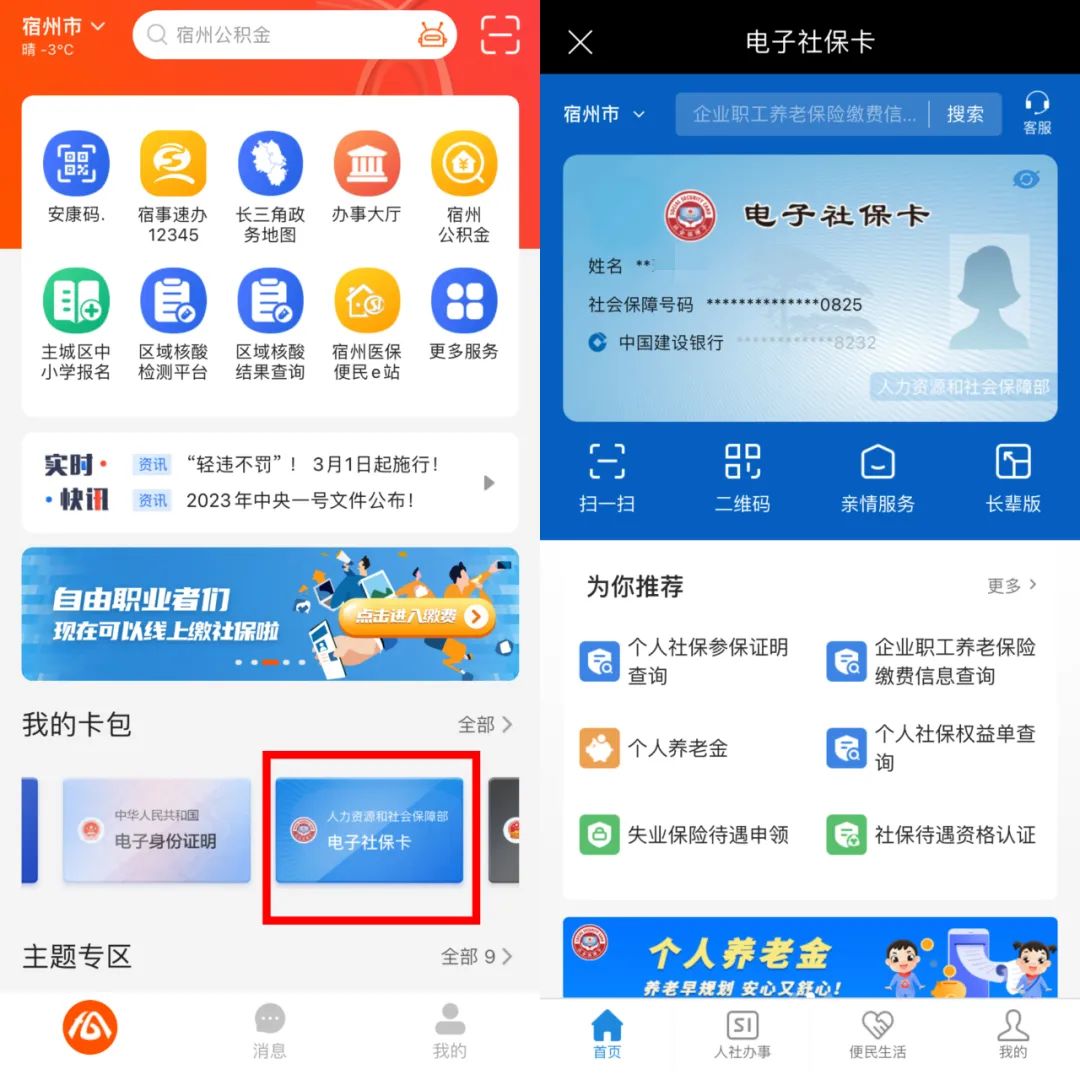Image resolution: width=1080 pixels, height=1080 pixels.
Task: Open 二维码 on the social security card
Action: [x=742, y=477]
